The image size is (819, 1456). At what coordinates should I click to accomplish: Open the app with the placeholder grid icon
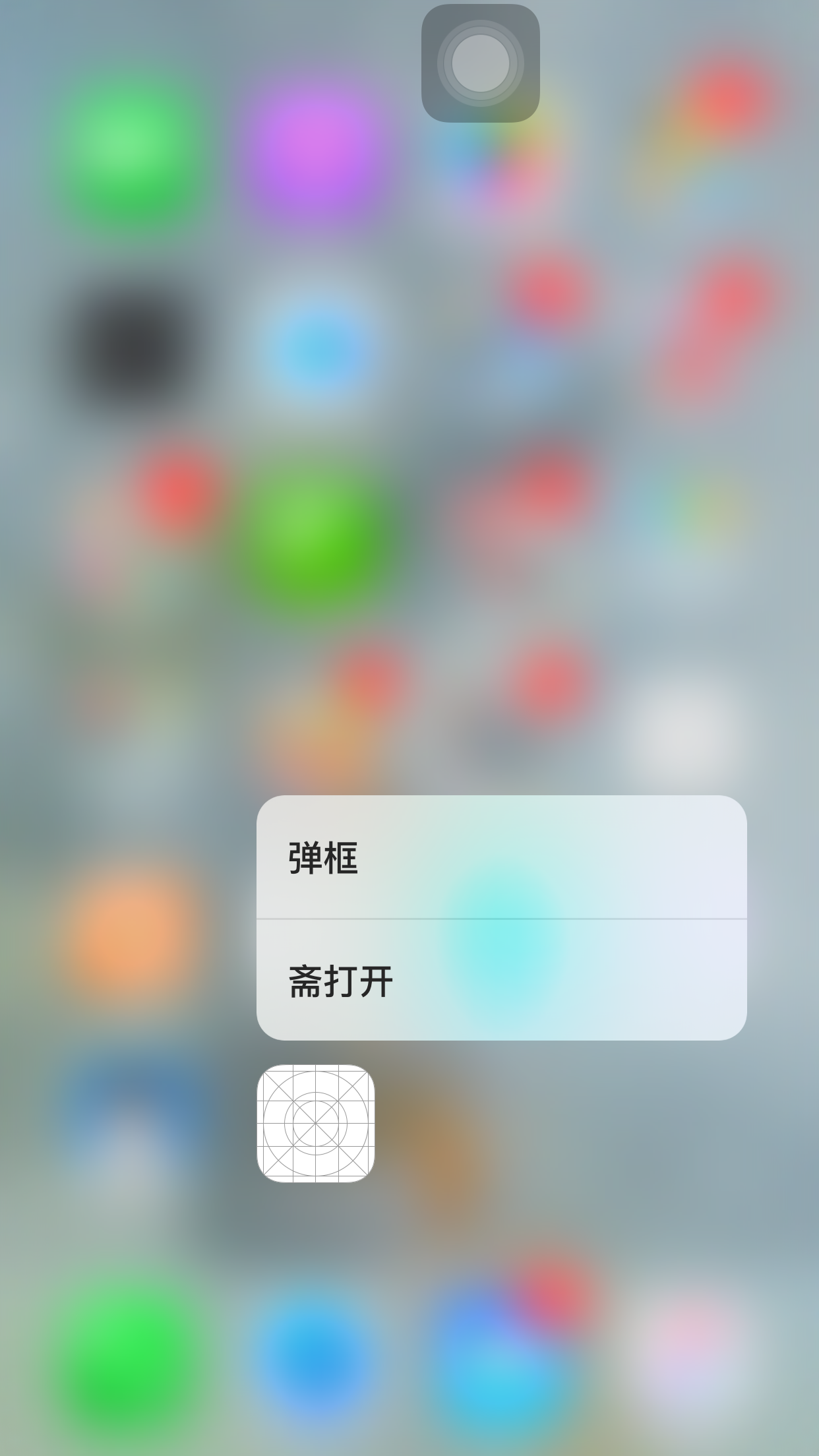tap(316, 1123)
